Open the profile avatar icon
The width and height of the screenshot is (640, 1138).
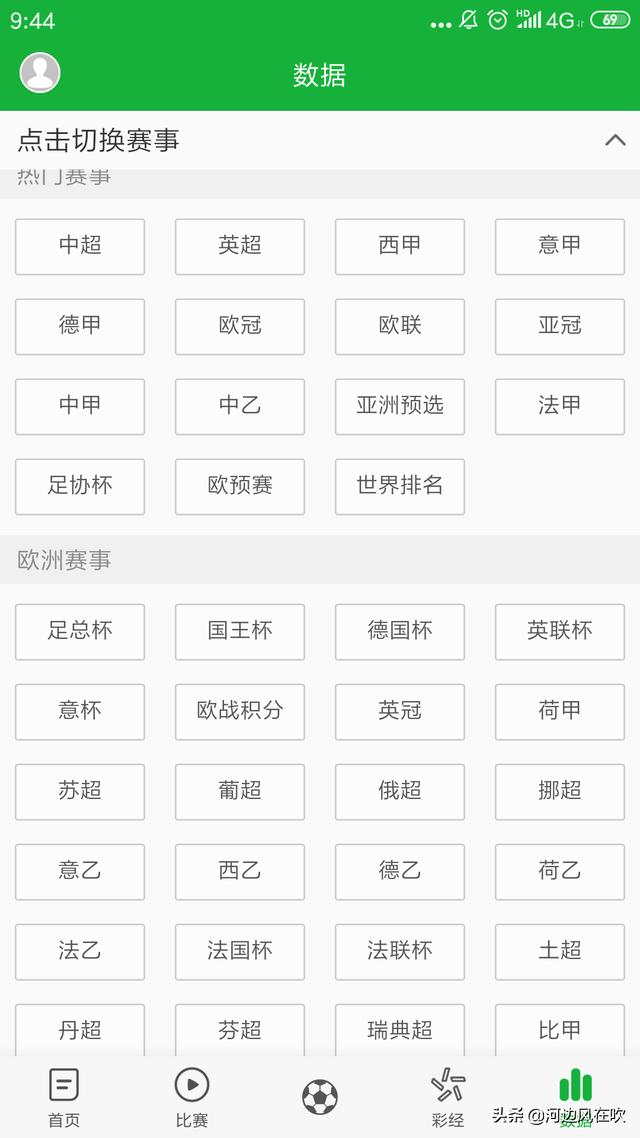40,73
